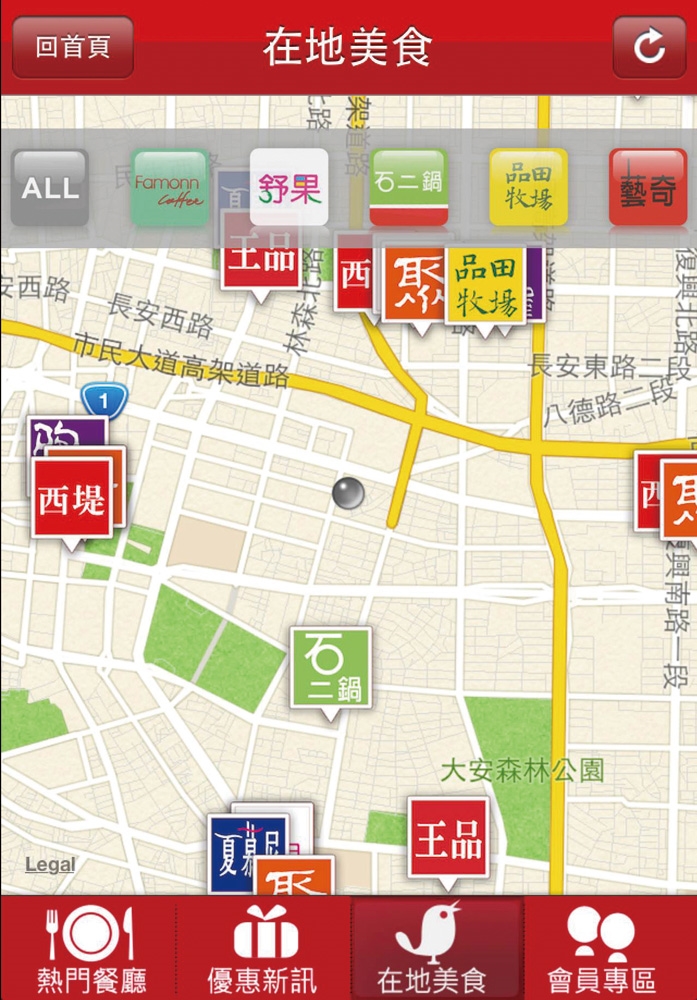
Task: Refresh the map with the reload icon
Action: [649, 47]
